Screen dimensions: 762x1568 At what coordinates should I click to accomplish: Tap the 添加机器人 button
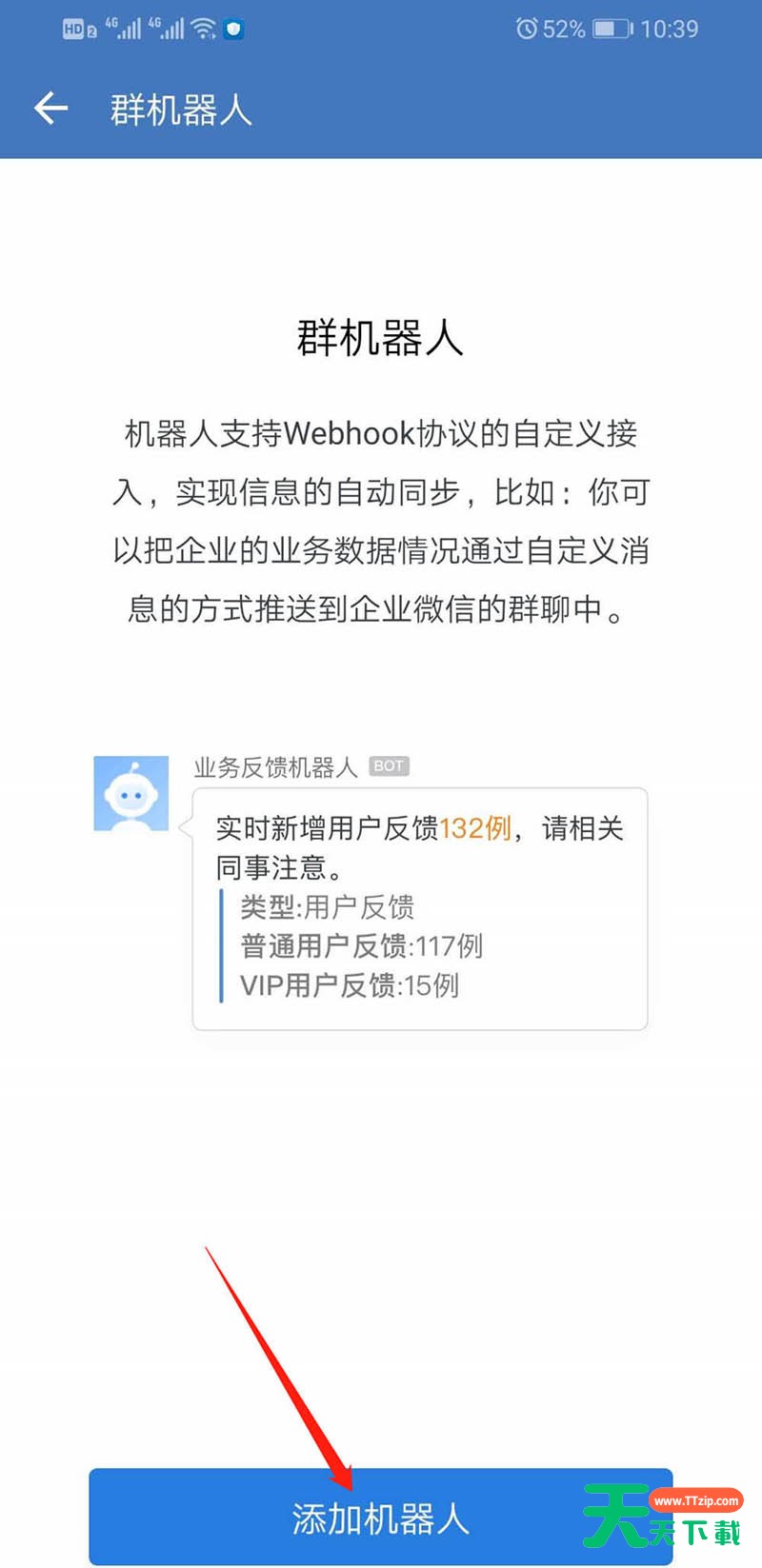click(x=381, y=1518)
